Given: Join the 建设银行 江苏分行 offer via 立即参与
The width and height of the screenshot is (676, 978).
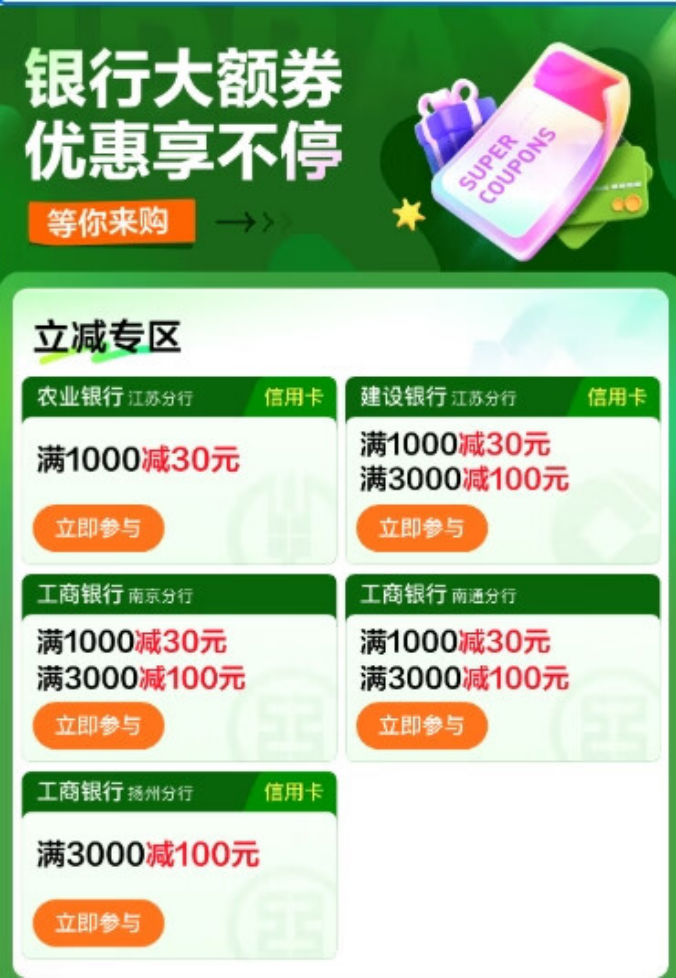Looking at the screenshot, I should (421, 529).
